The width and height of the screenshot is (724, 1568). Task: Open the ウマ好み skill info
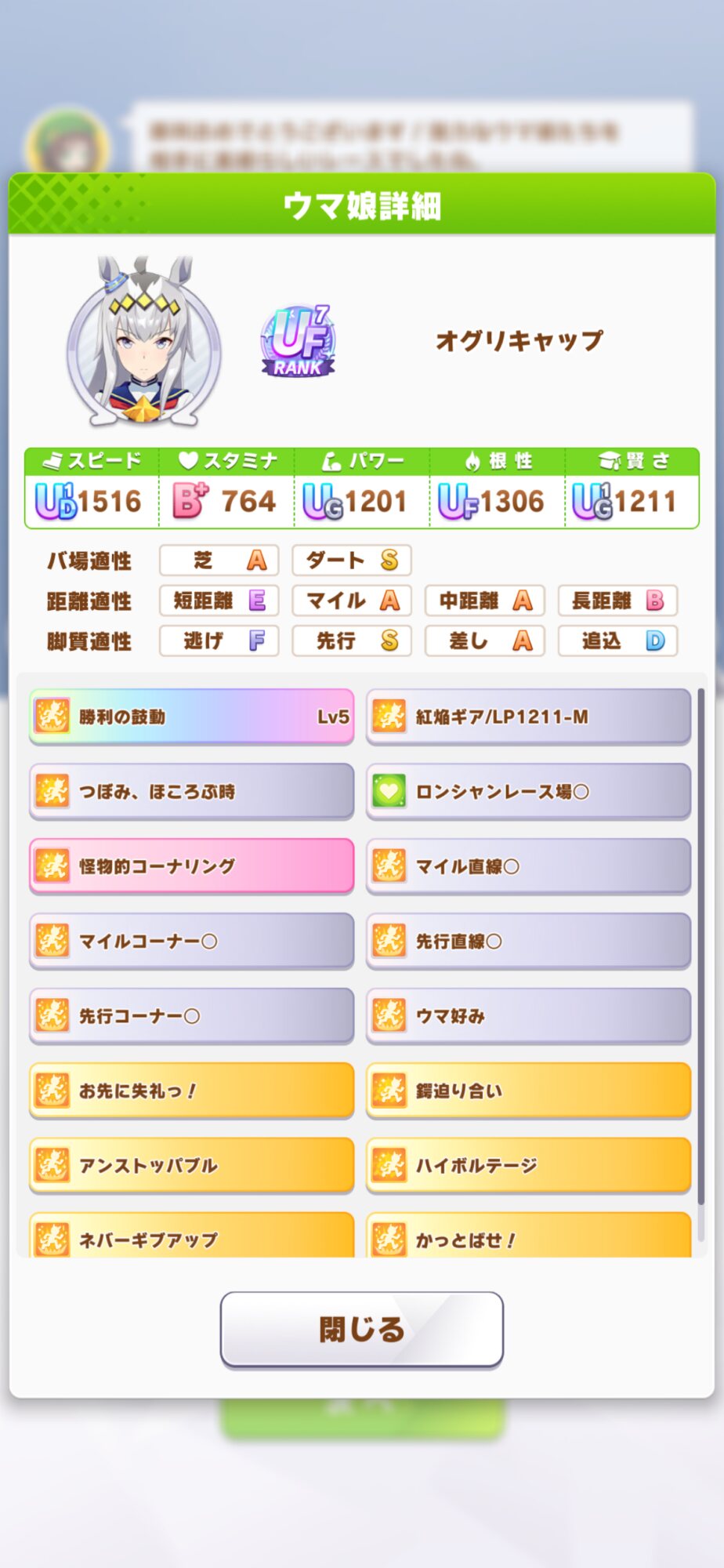point(528,1016)
